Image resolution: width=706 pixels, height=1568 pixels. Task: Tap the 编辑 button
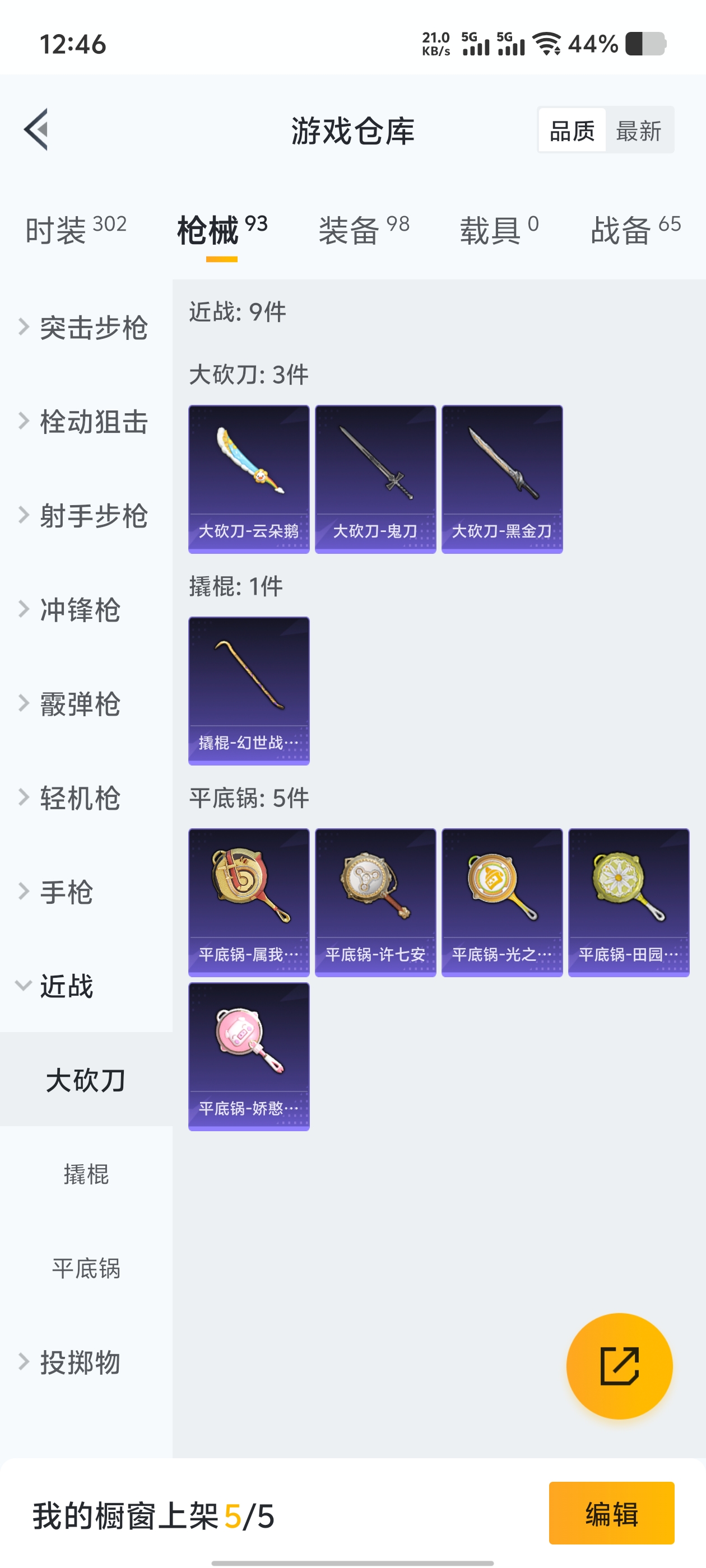(611, 1513)
